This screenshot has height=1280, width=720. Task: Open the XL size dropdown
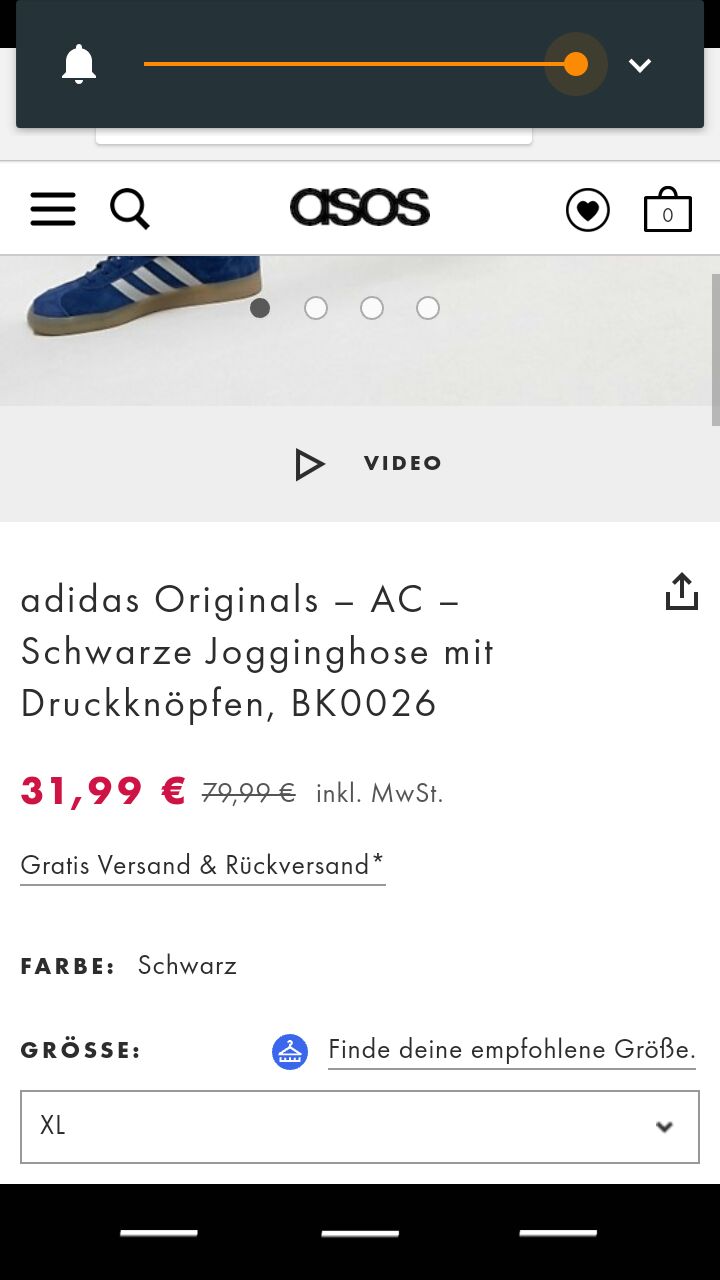[360, 1127]
